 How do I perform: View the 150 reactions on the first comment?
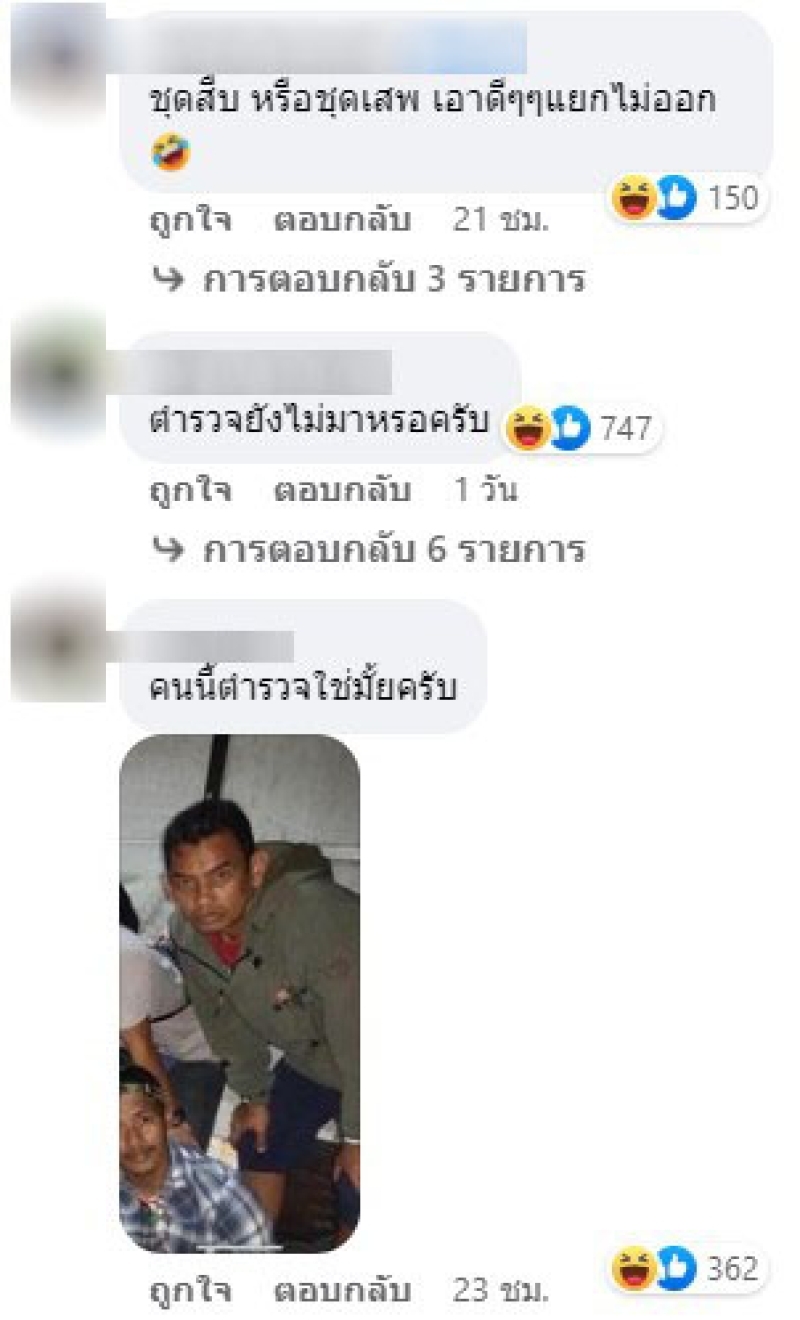(687, 199)
